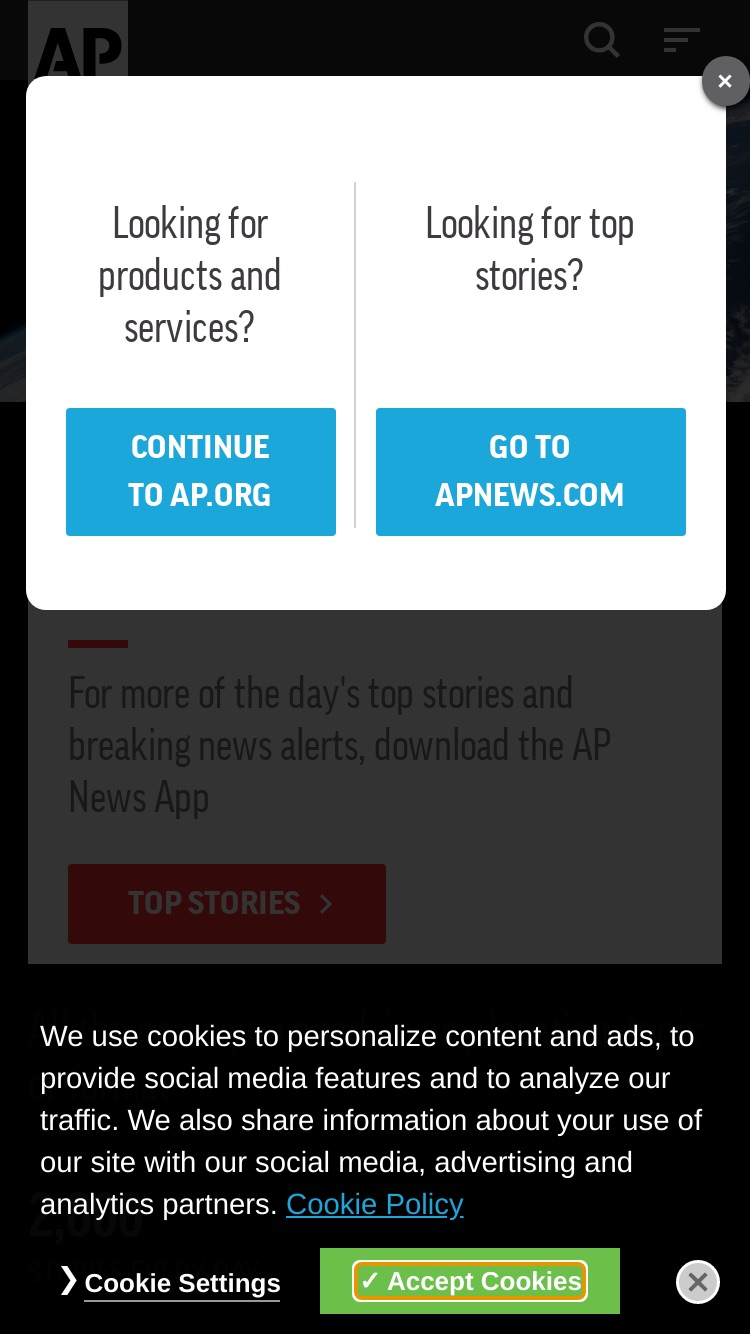Open the search icon in header
Viewport: 750px width, 1334px height.
602,41
